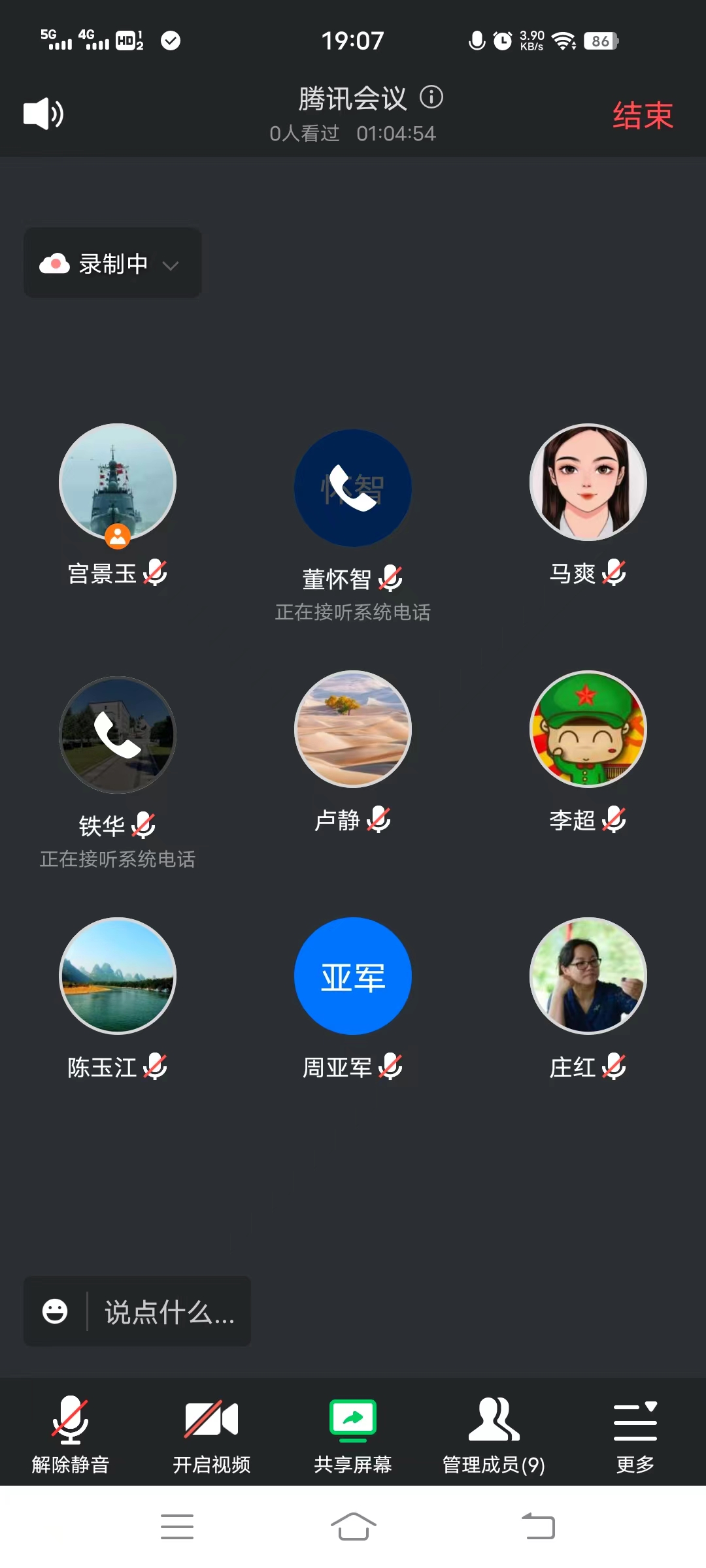Select participant 李超

(588, 729)
